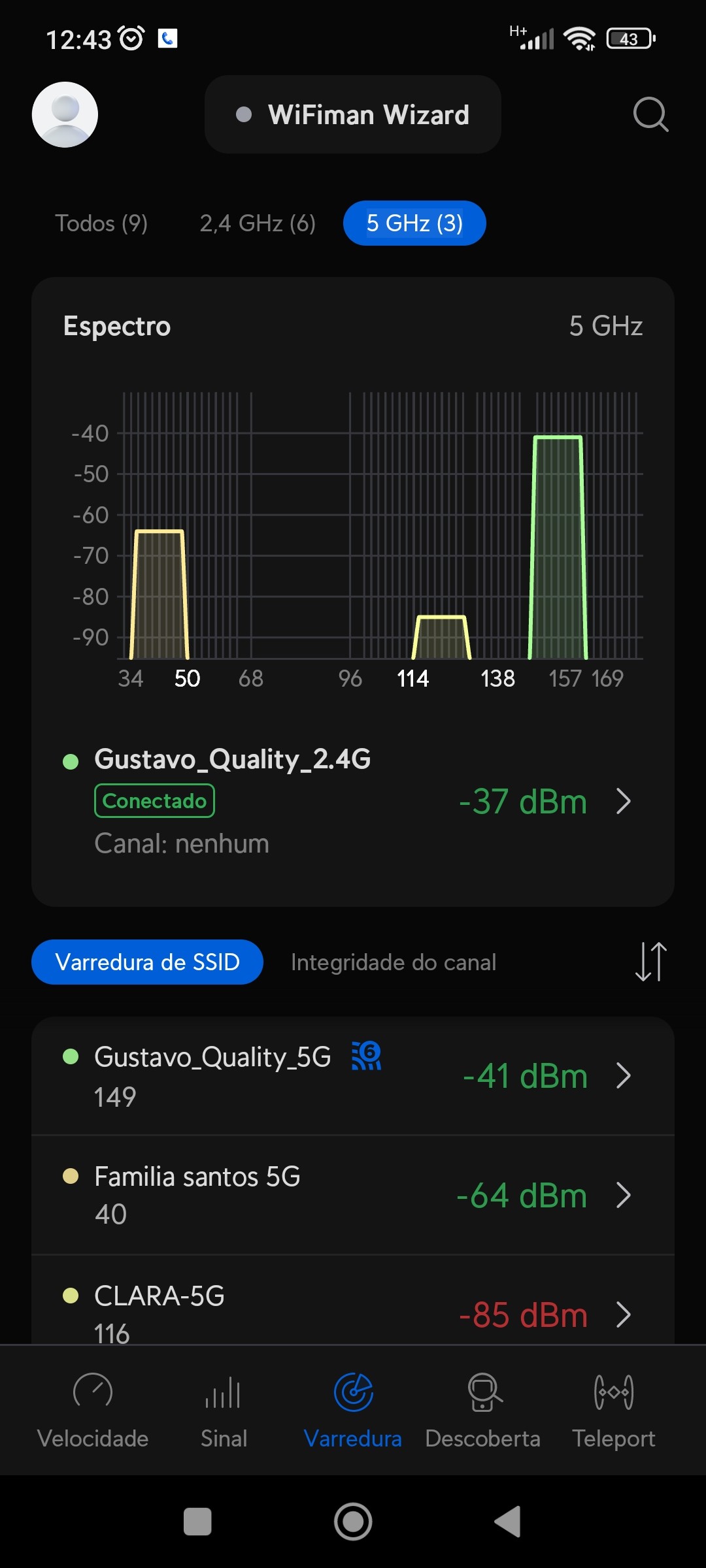Viewport: 706px width, 1568px height.
Task: Select the Varredura de SSID chip
Action: click(x=147, y=962)
